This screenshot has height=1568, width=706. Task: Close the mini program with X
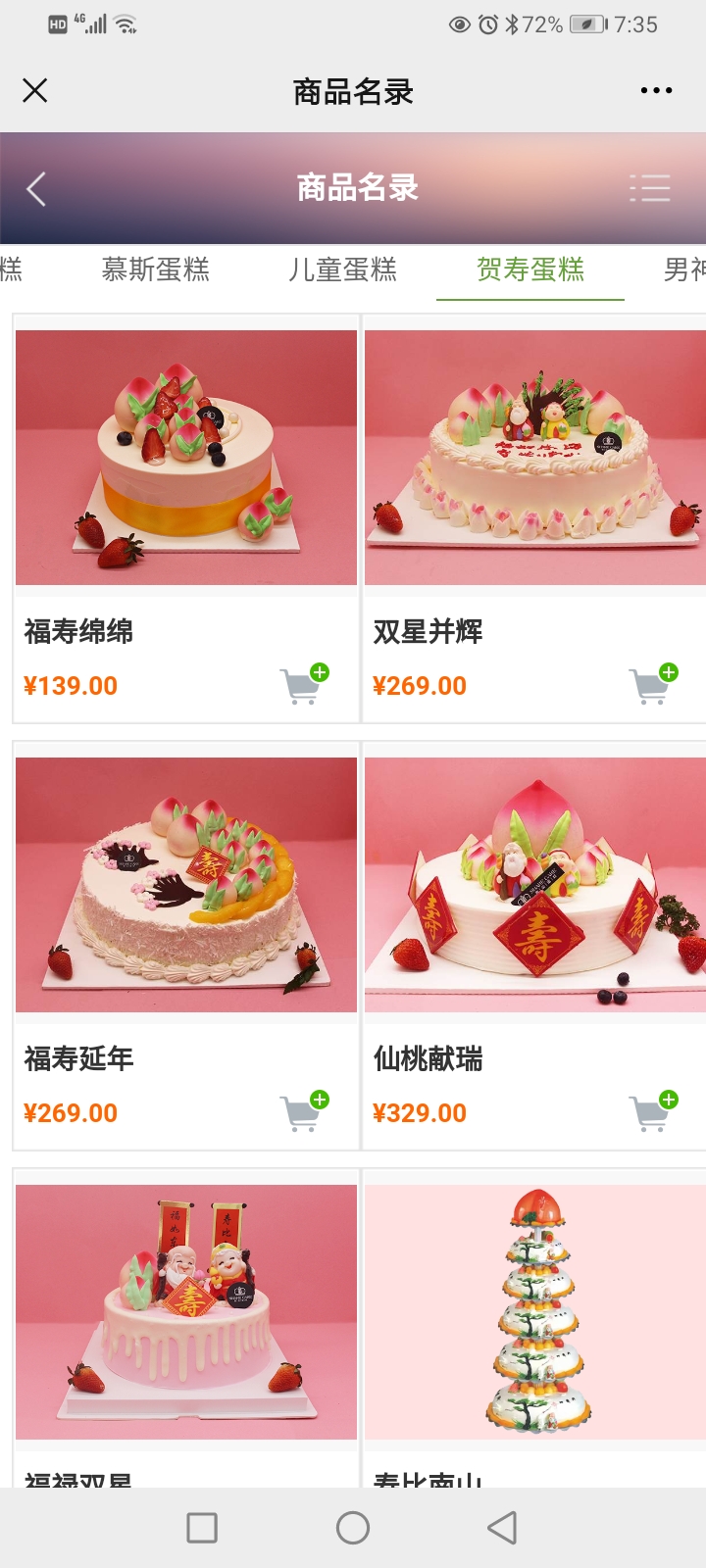[35, 91]
